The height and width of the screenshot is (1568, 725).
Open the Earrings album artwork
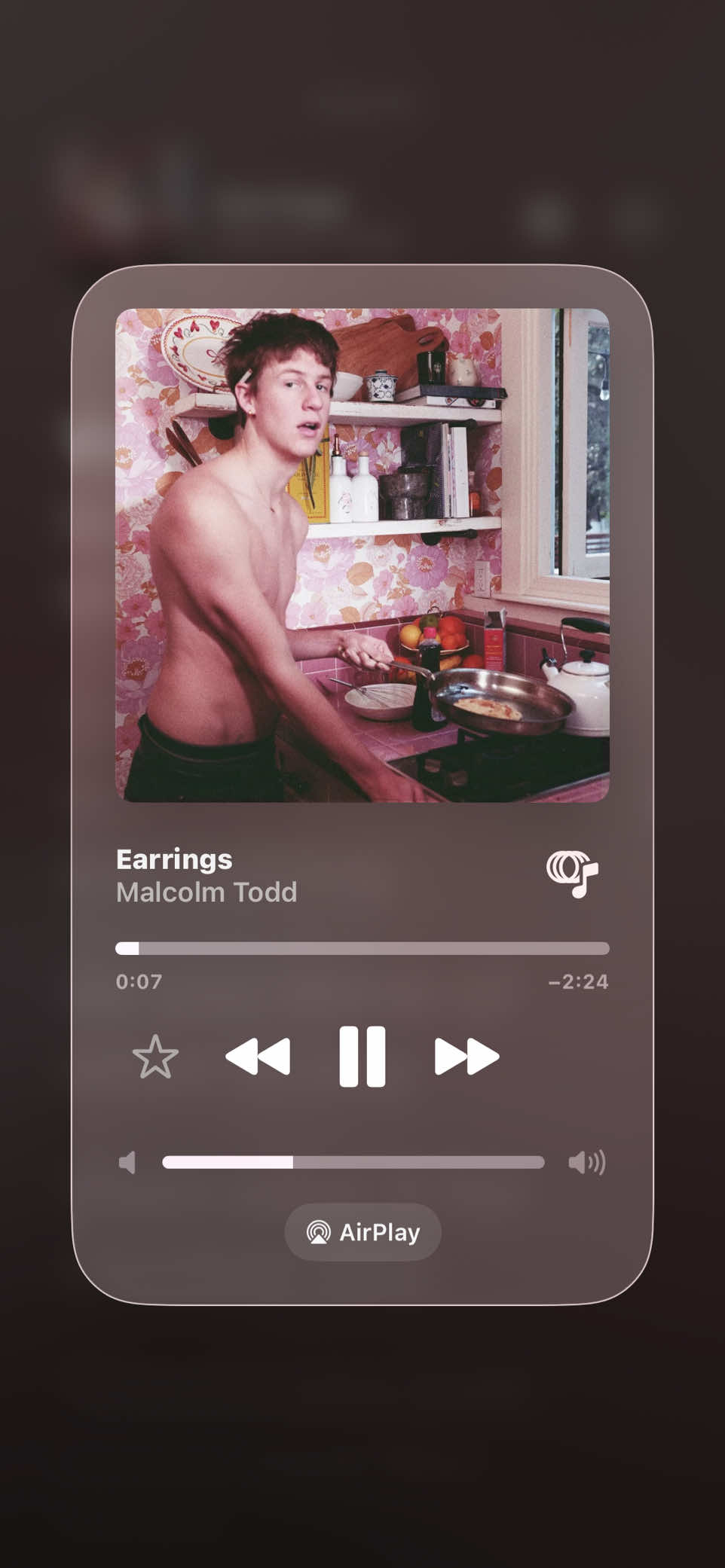(x=362, y=555)
